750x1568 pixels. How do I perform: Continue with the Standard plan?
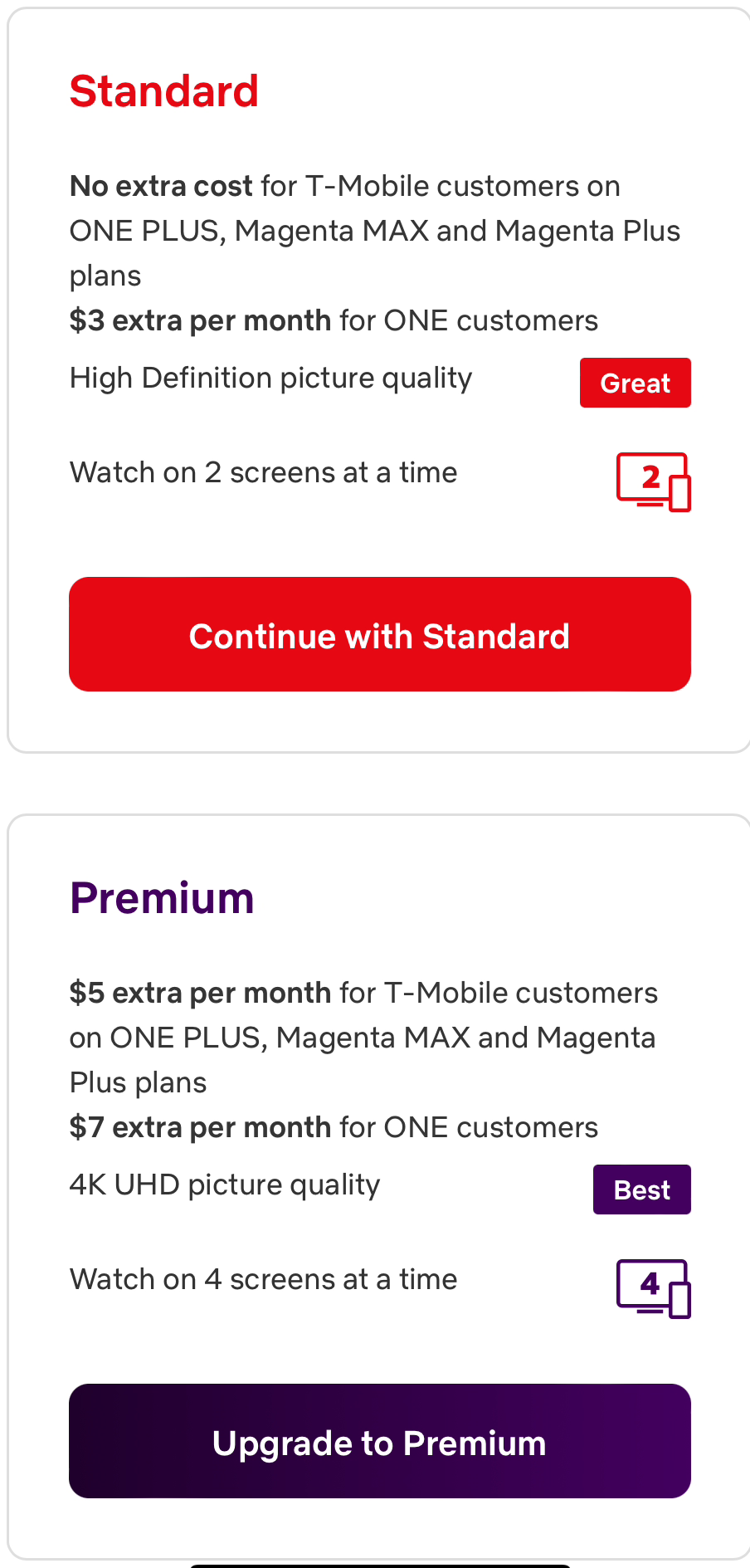click(x=380, y=634)
